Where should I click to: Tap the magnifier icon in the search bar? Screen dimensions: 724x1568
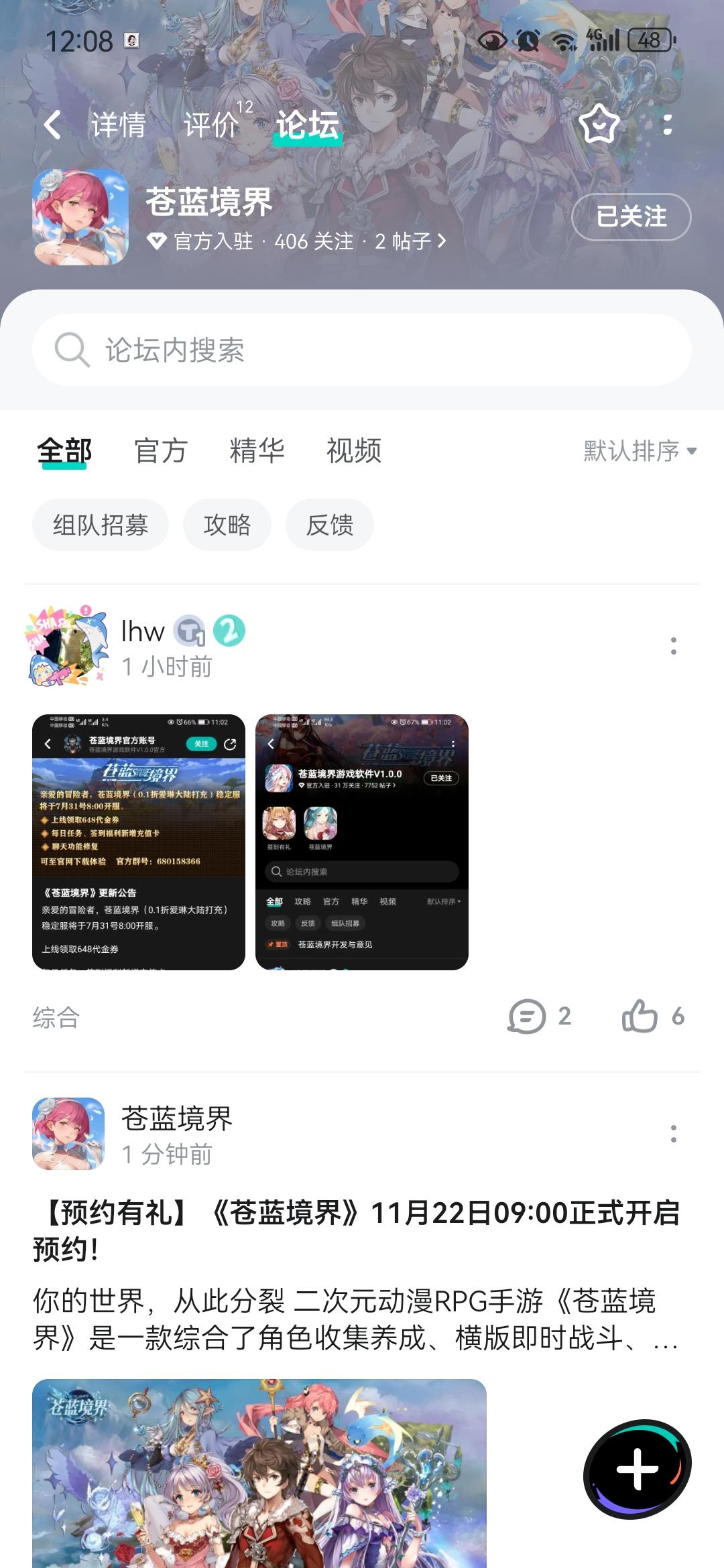coord(74,348)
